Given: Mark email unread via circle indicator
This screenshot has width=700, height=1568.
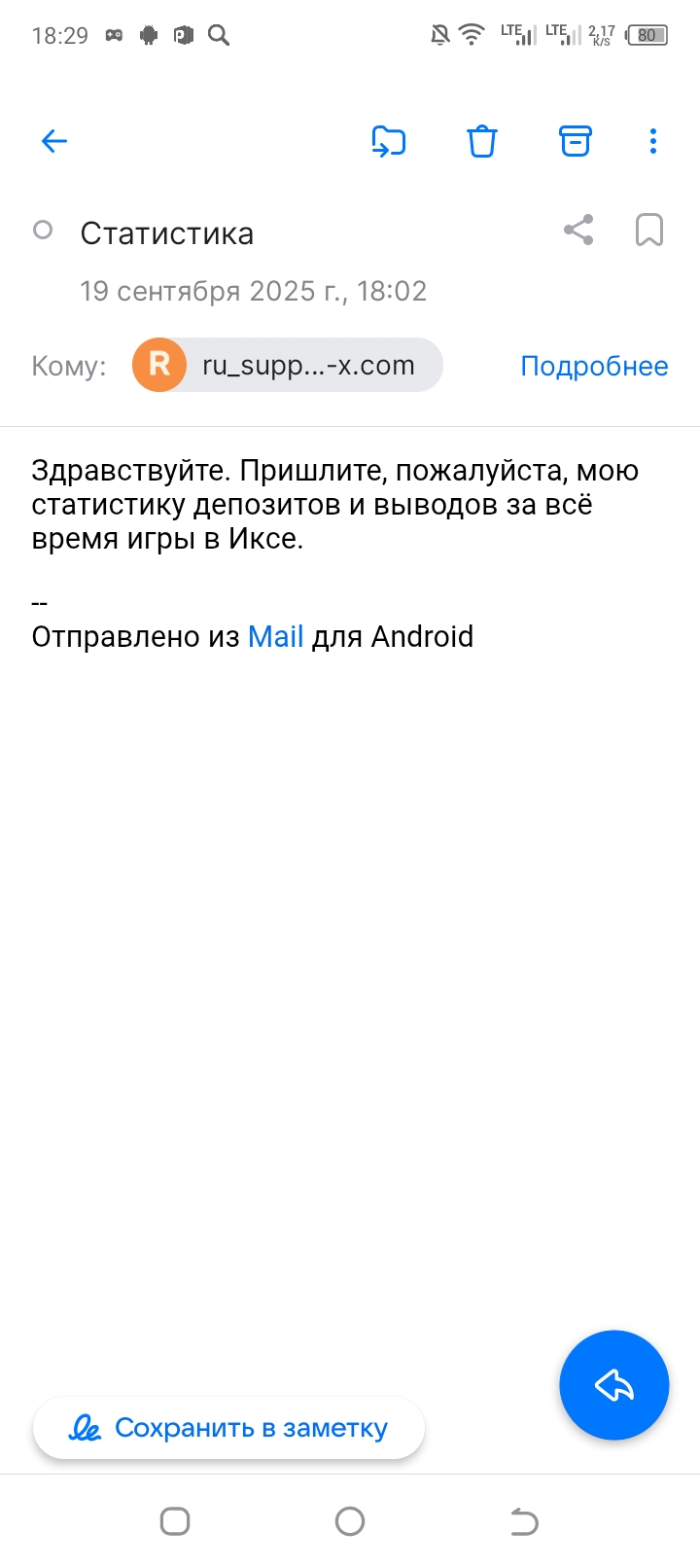Looking at the screenshot, I should [x=43, y=231].
